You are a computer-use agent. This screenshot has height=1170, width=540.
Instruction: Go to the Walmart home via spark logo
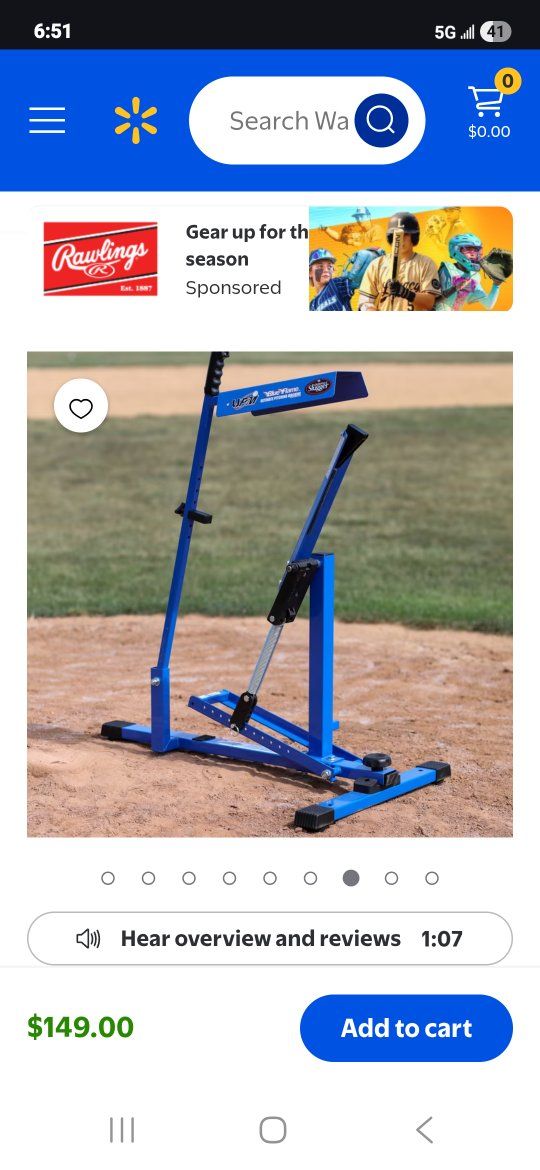[136, 120]
